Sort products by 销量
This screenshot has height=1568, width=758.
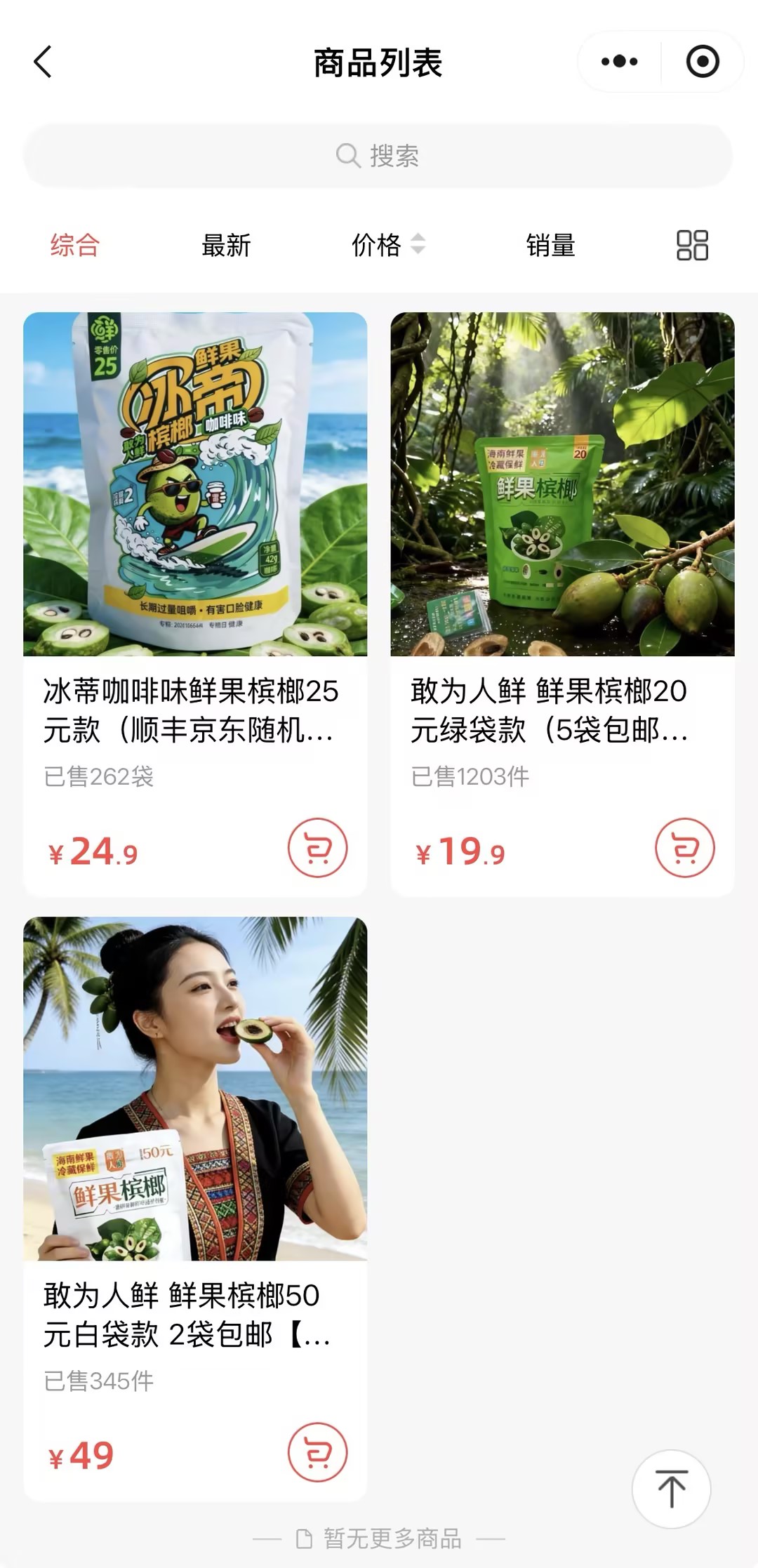551,246
